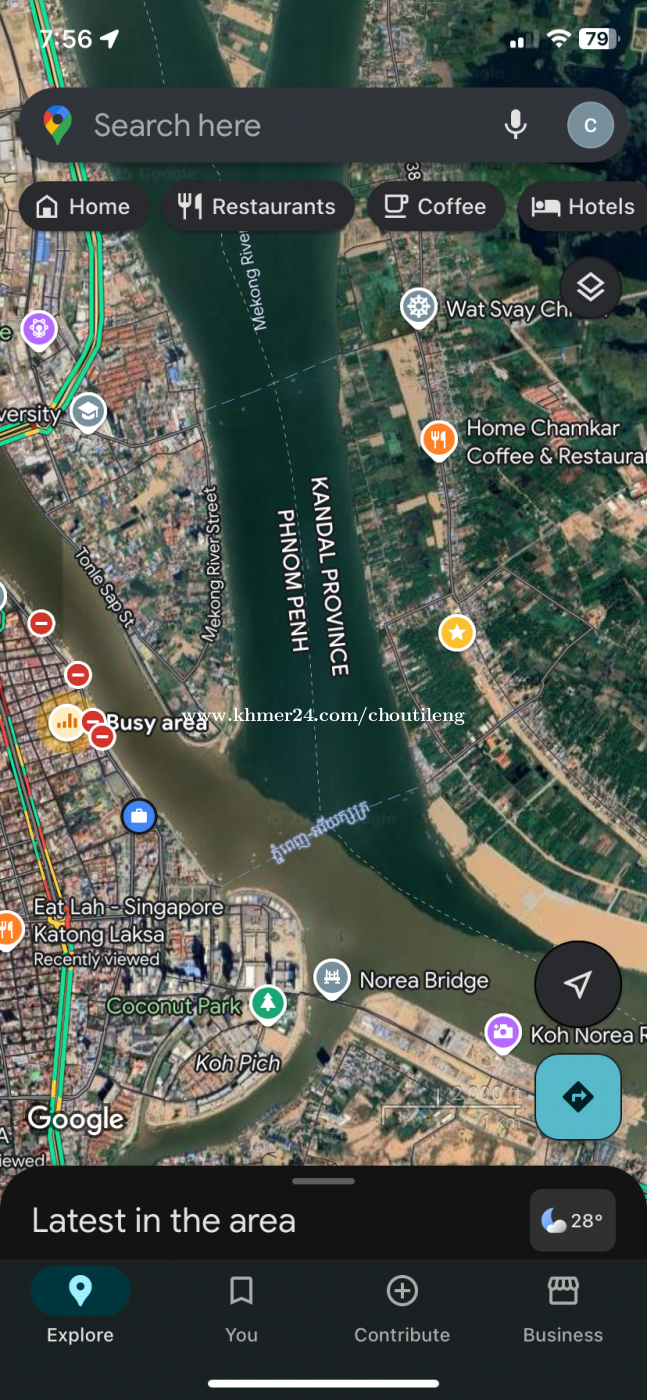Open the map layers button
The image size is (647, 1400).
[590, 288]
